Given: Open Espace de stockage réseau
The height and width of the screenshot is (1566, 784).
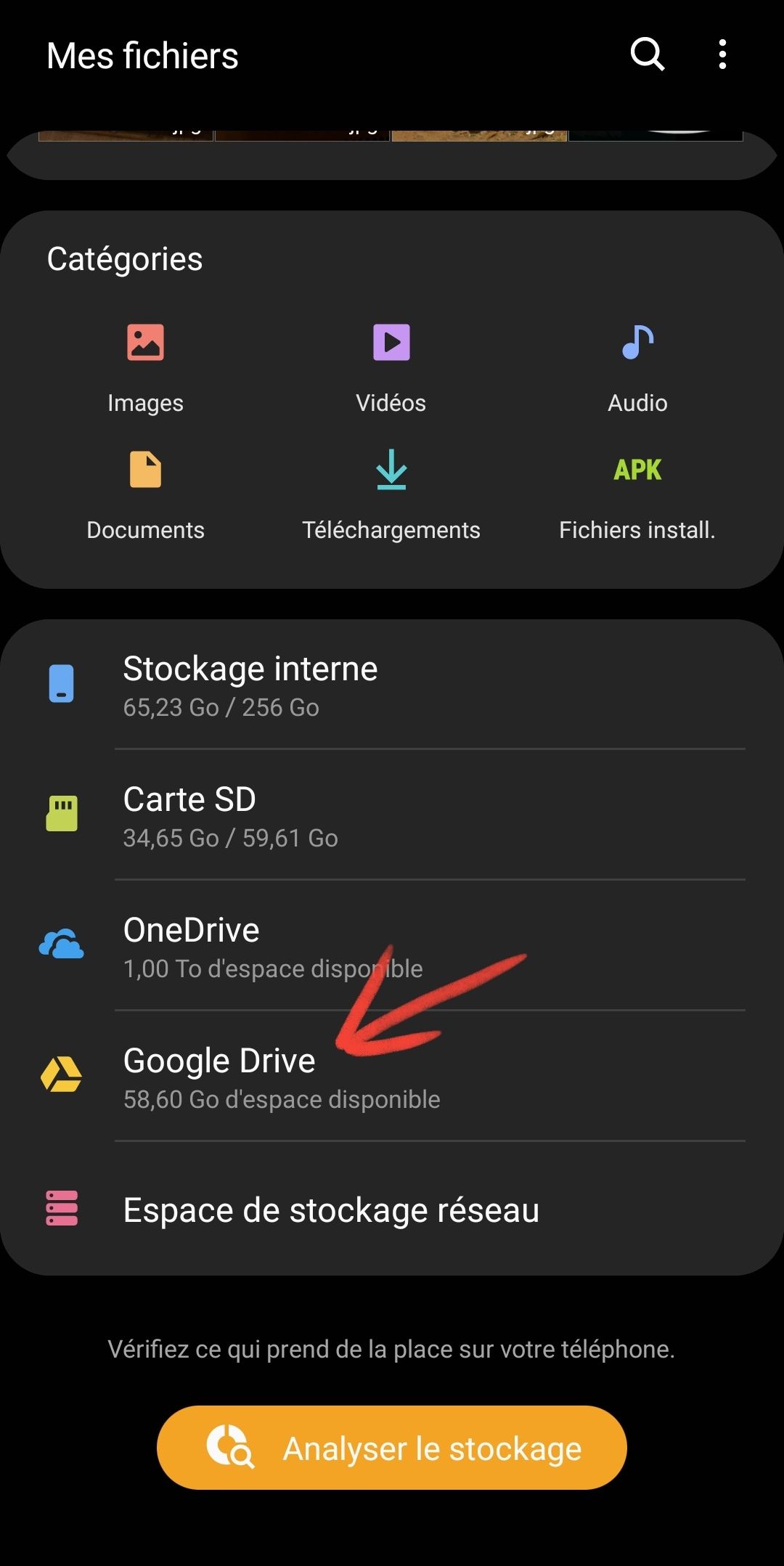Looking at the screenshot, I should click(392, 1210).
